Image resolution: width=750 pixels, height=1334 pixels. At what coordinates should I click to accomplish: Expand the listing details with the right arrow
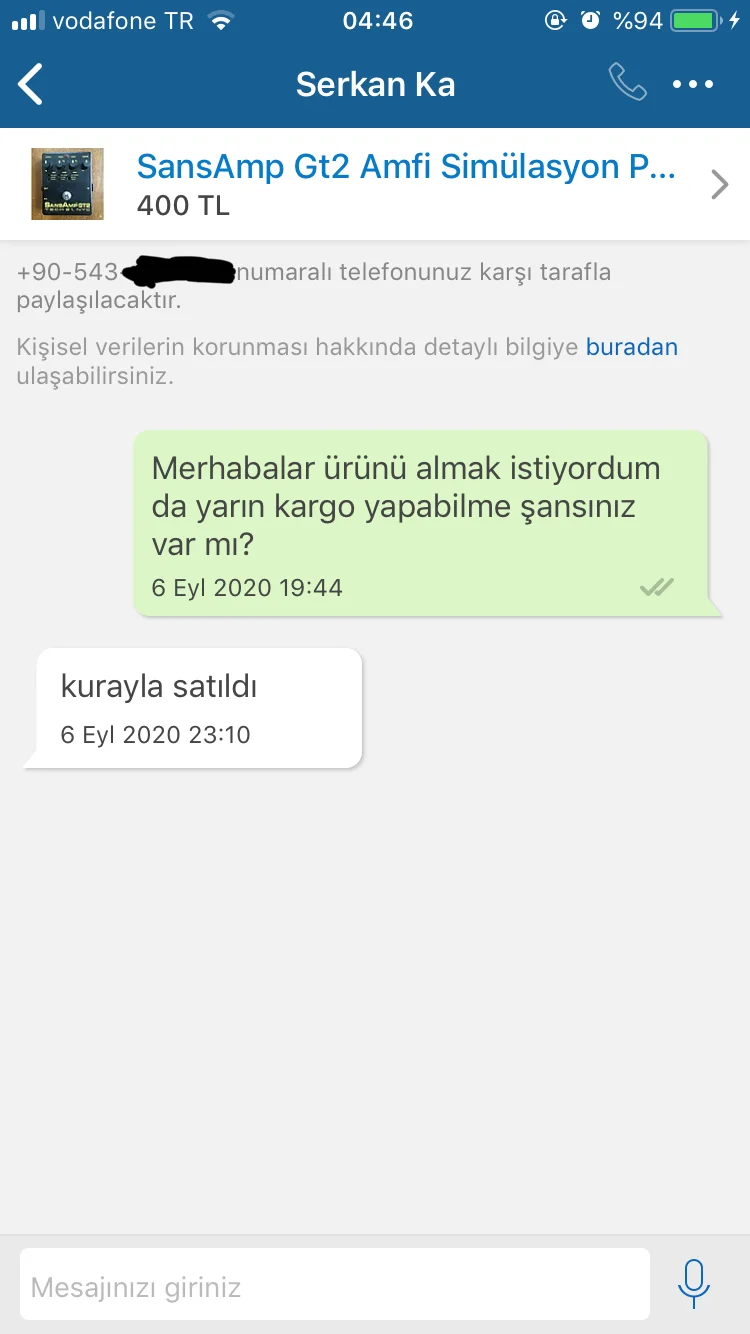click(718, 184)
